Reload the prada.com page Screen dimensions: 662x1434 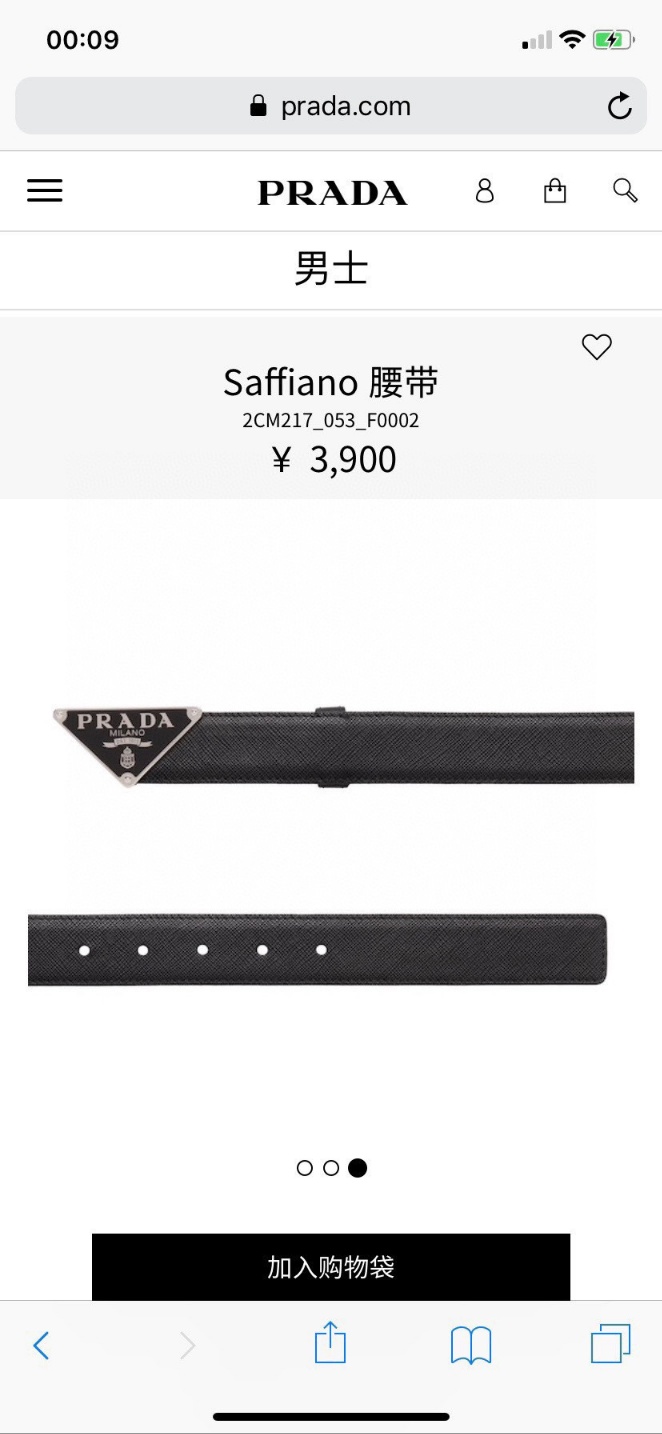point(620,106)
